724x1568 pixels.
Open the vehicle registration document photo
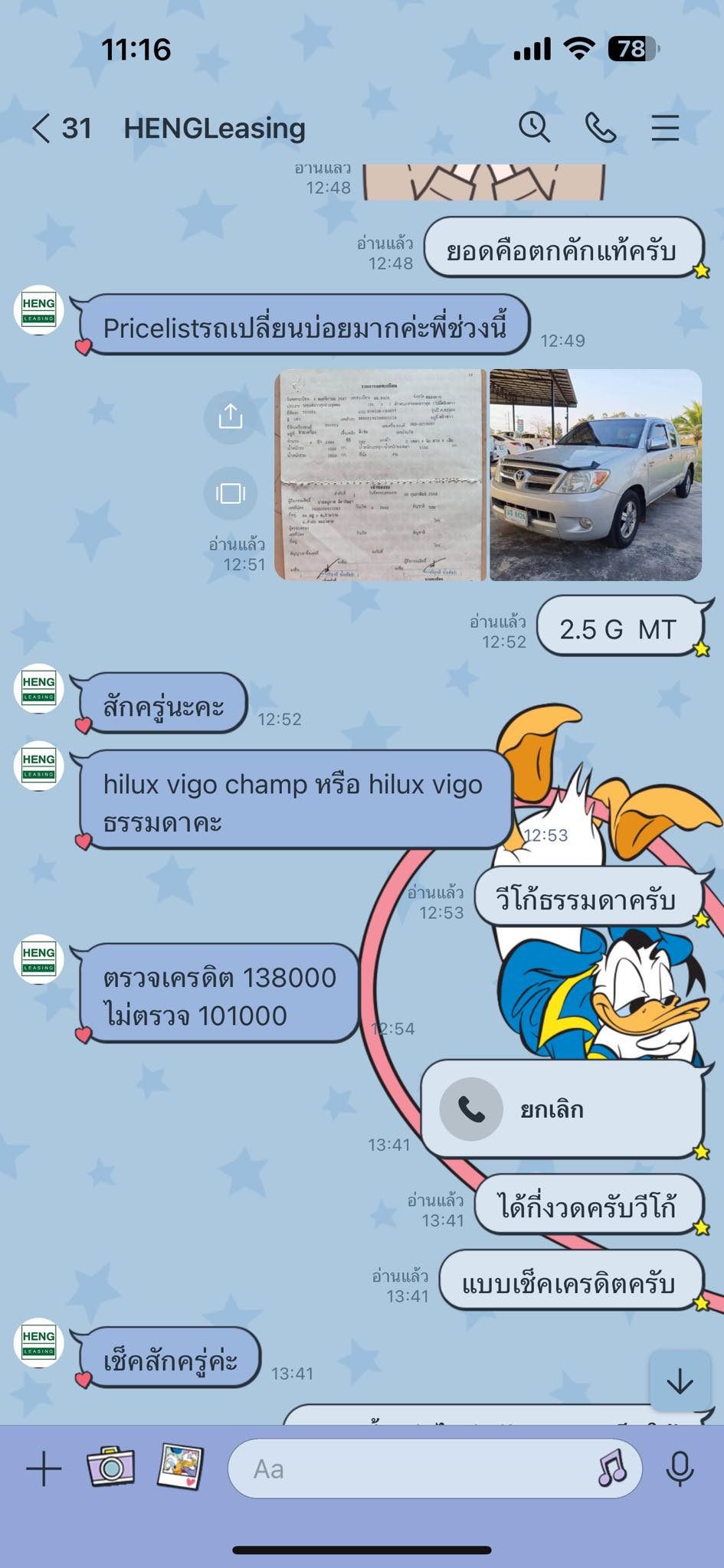[x=381, y=475]
